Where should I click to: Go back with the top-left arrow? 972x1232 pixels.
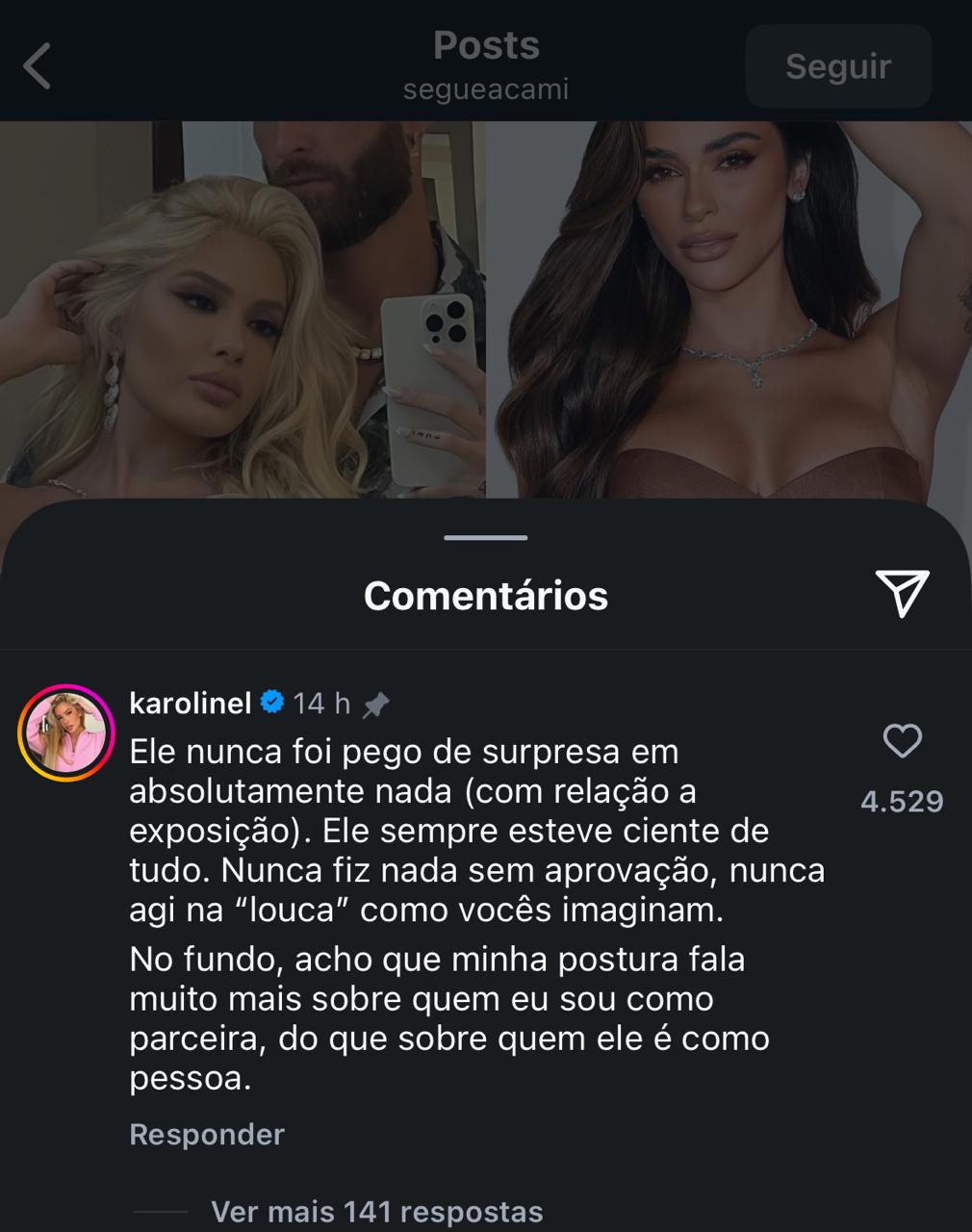(37, 66)
